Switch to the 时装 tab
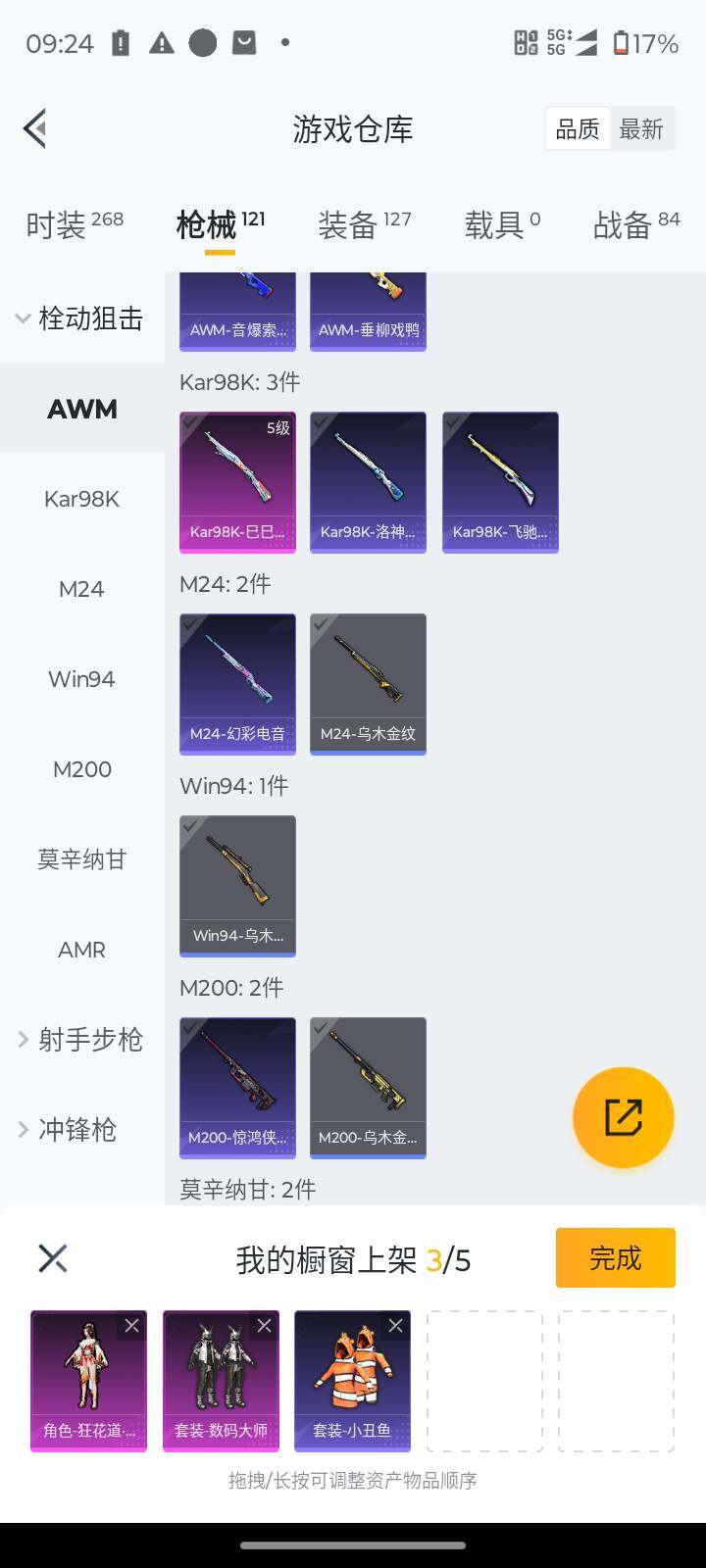Screen dimensions: 706x1568 74,224
